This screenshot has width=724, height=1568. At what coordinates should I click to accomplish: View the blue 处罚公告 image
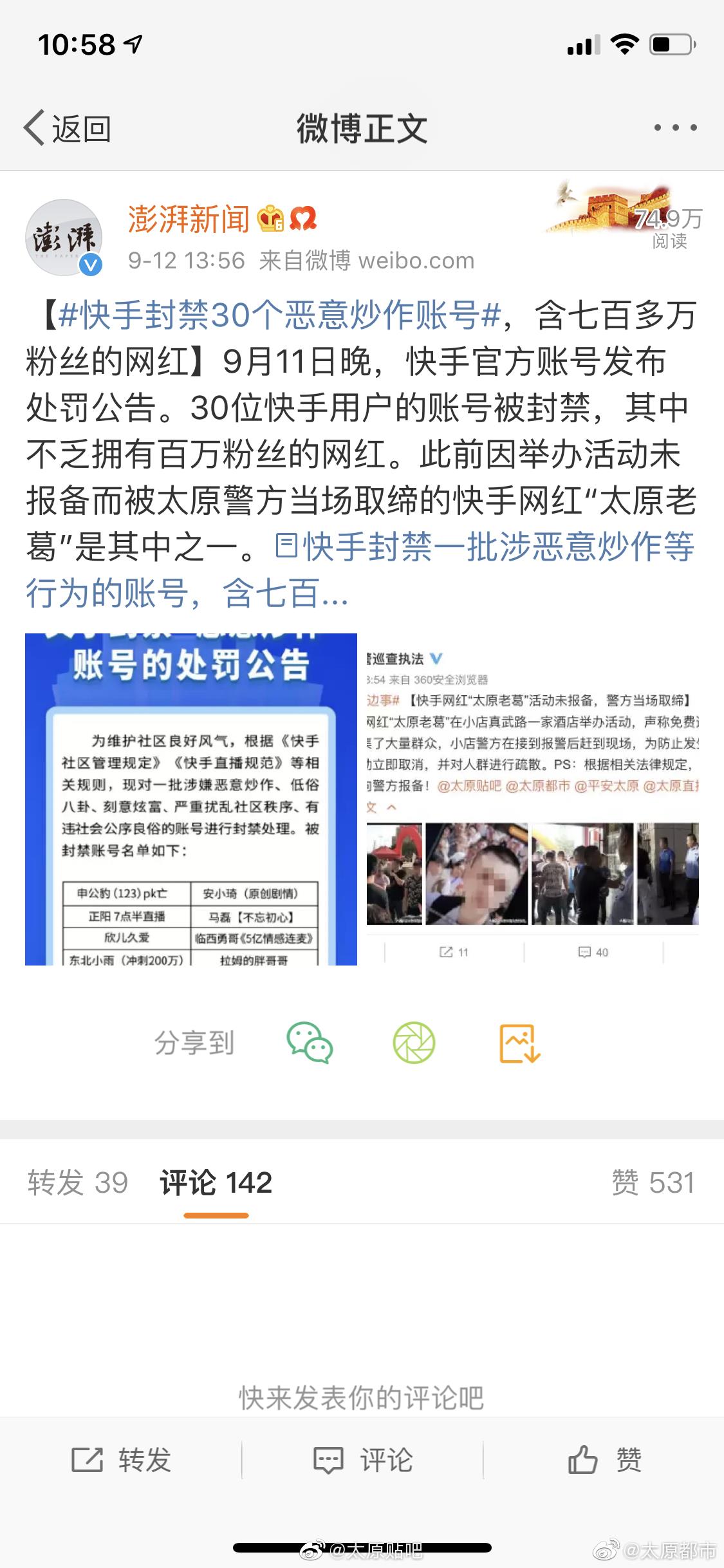point(191,799)
